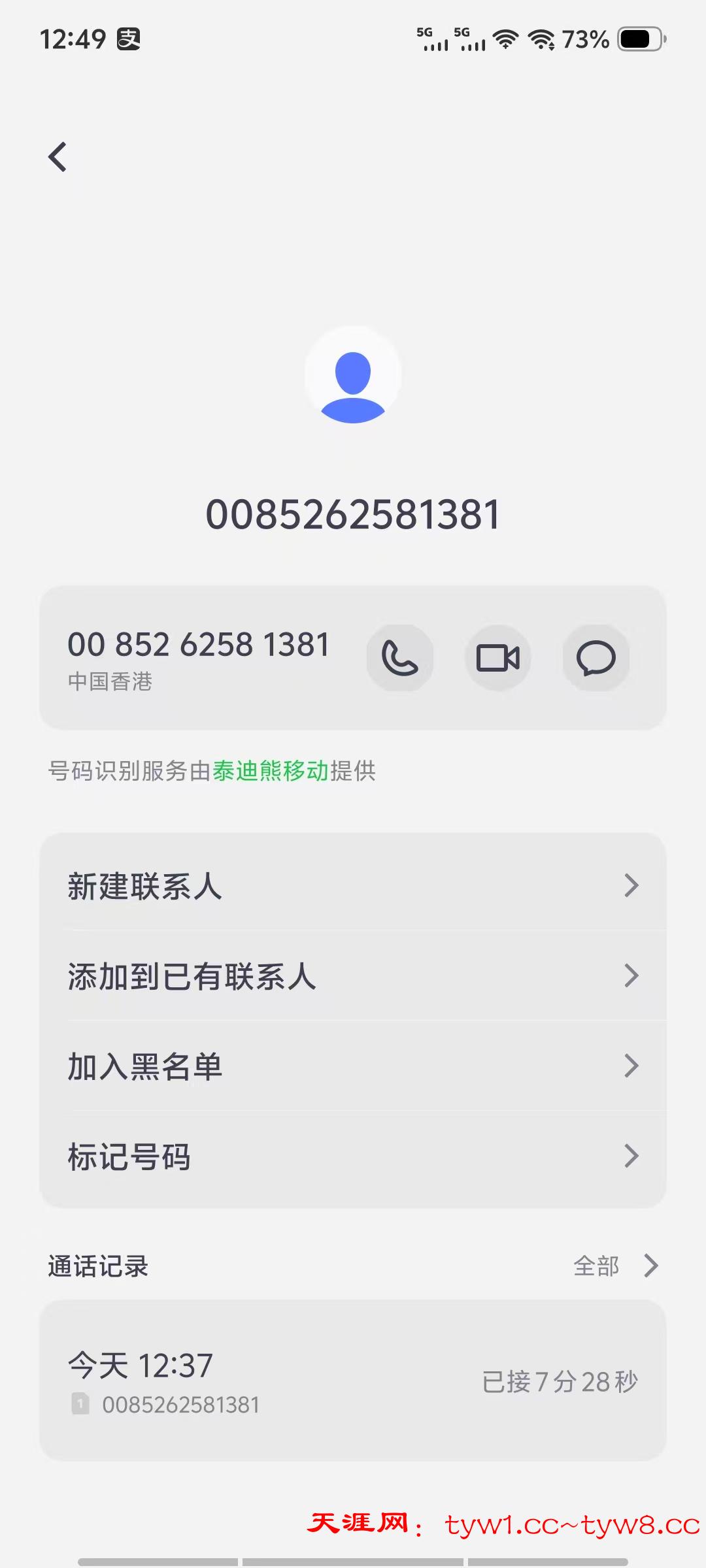
Task: View 全部 call records
Action: 614,1266
